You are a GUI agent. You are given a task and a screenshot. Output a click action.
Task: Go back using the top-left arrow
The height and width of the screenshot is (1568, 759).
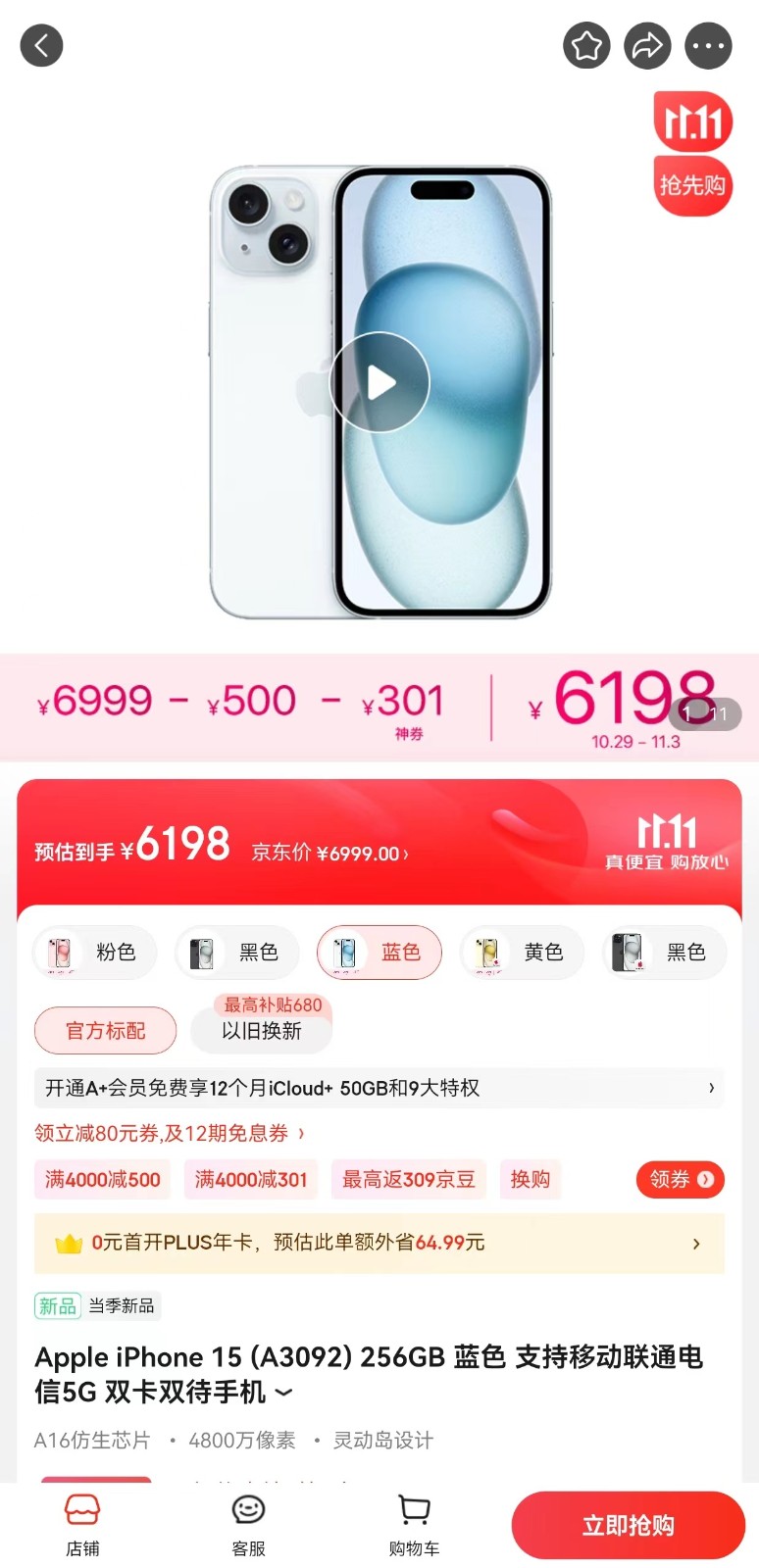[x=41, y=45]
